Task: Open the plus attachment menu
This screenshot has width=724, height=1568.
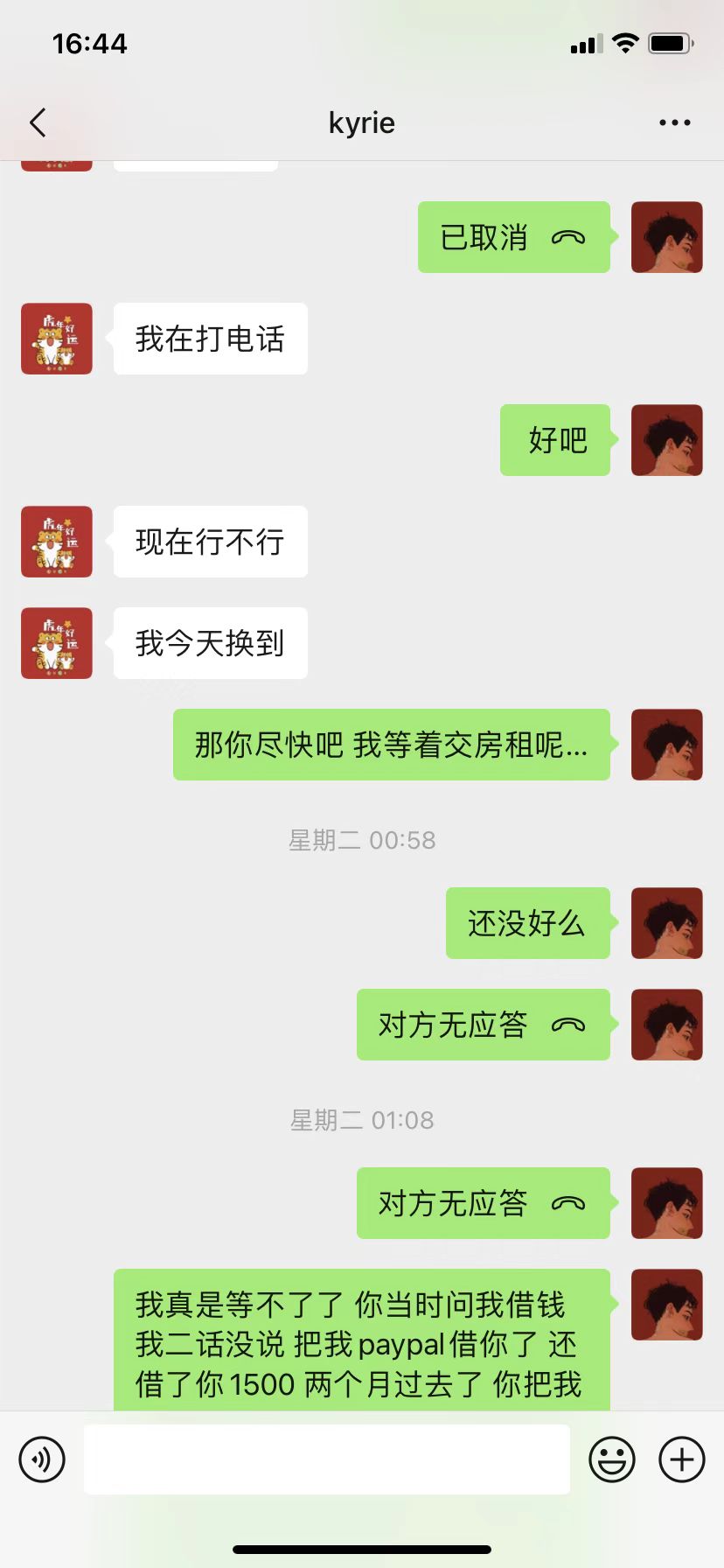Action: pos(681,1459)
